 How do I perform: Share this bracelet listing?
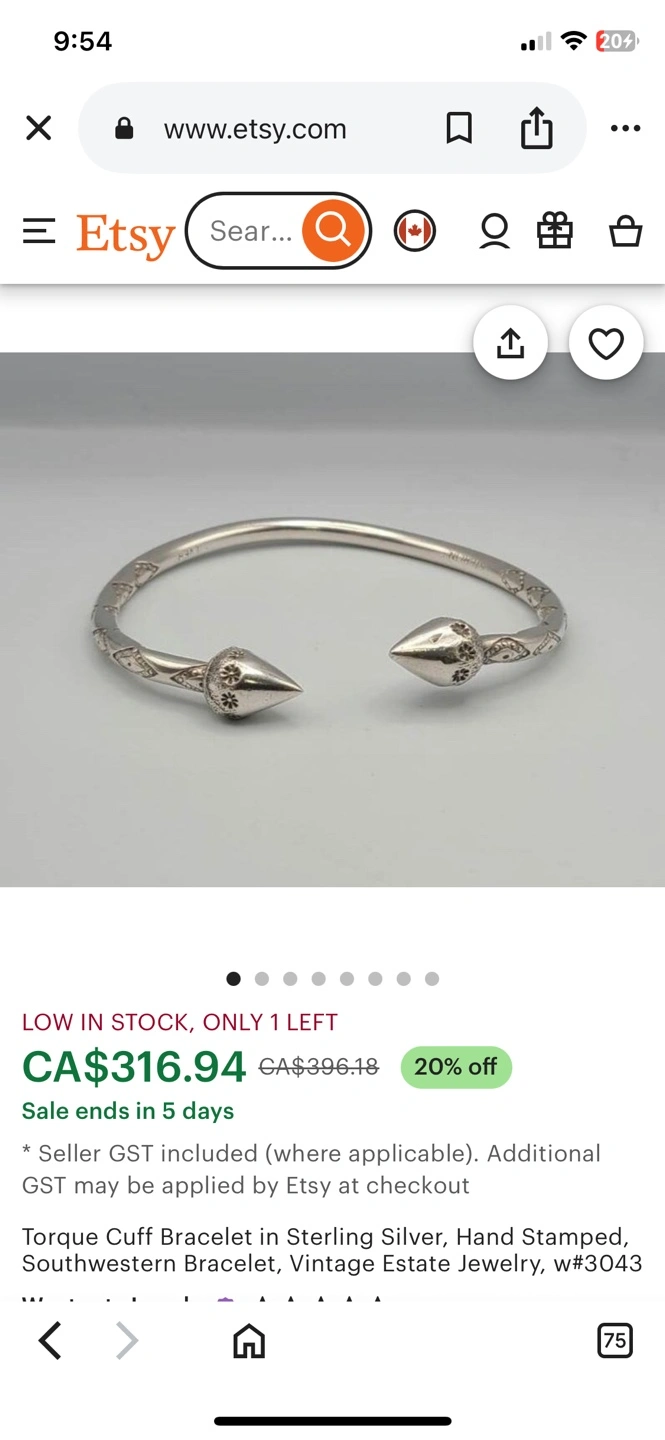tap(510, 343)
